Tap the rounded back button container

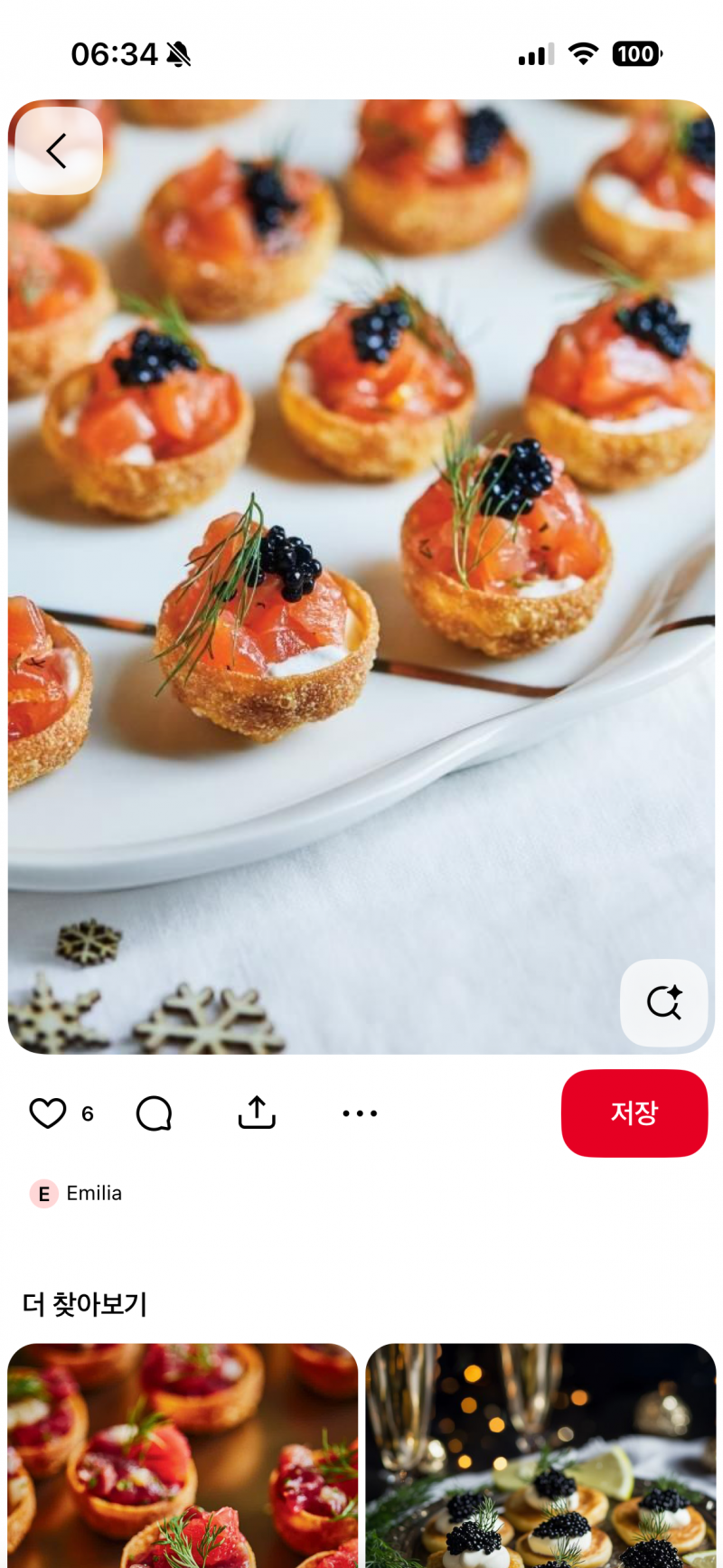[x=57, y=150]
